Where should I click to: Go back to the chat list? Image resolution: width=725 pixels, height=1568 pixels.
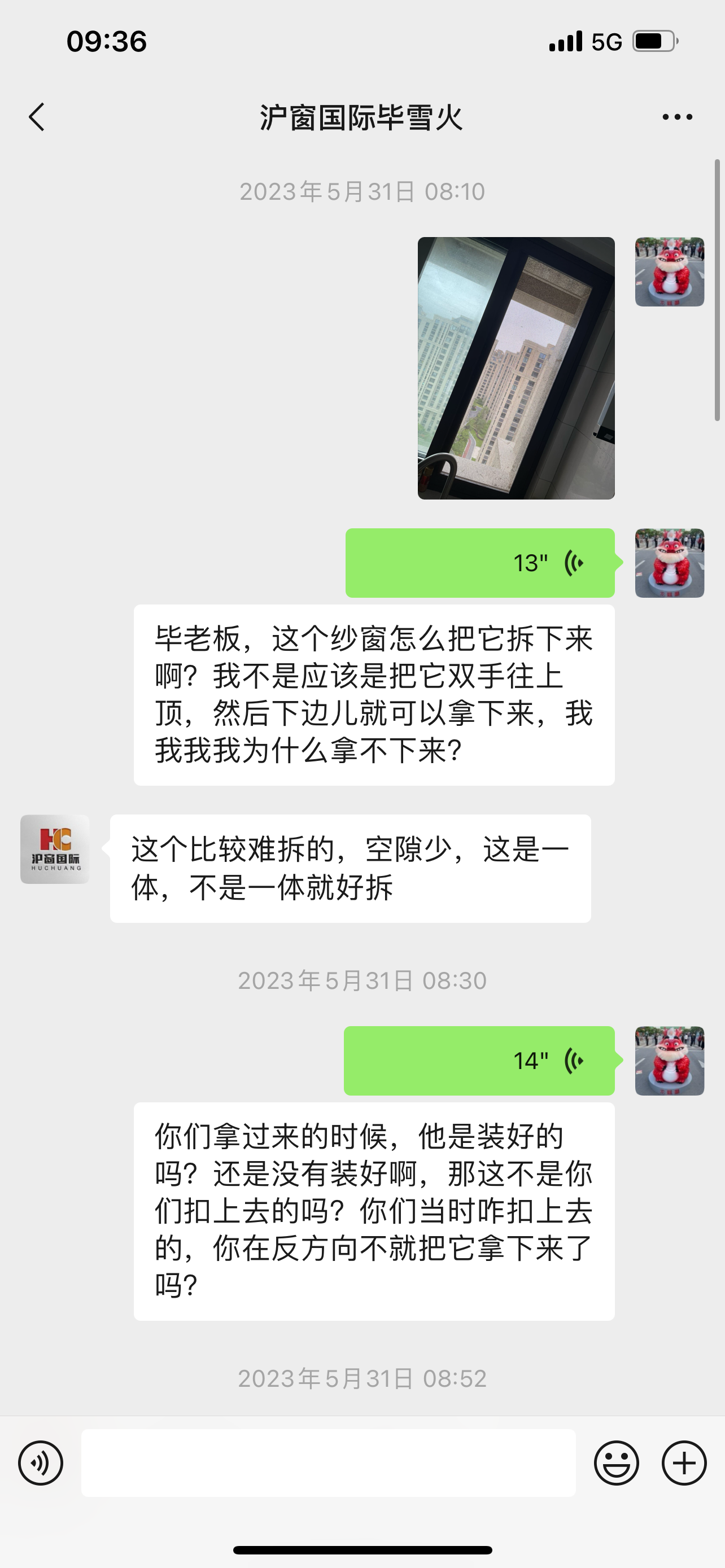pos(37,117)
